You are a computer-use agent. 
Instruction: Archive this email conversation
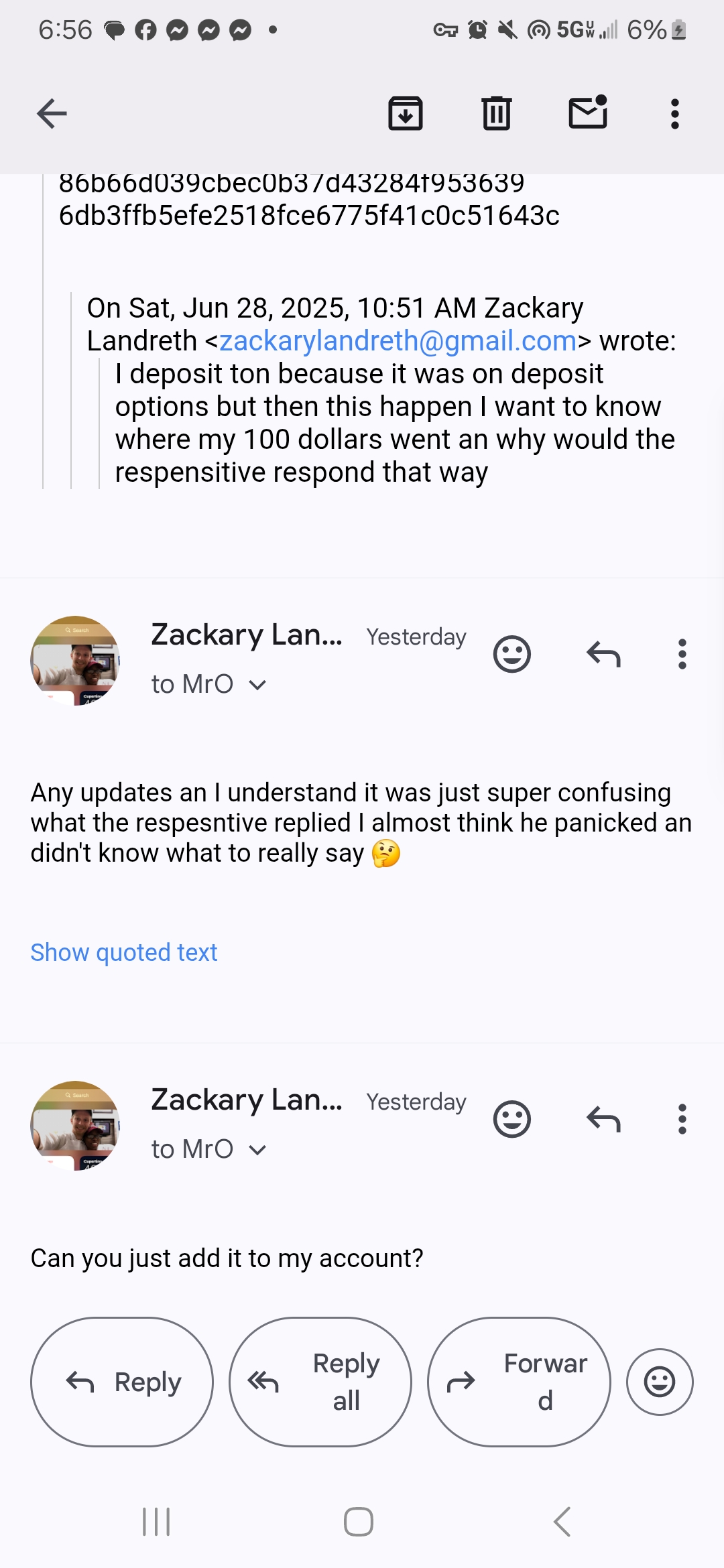click(x=406, y=113)
